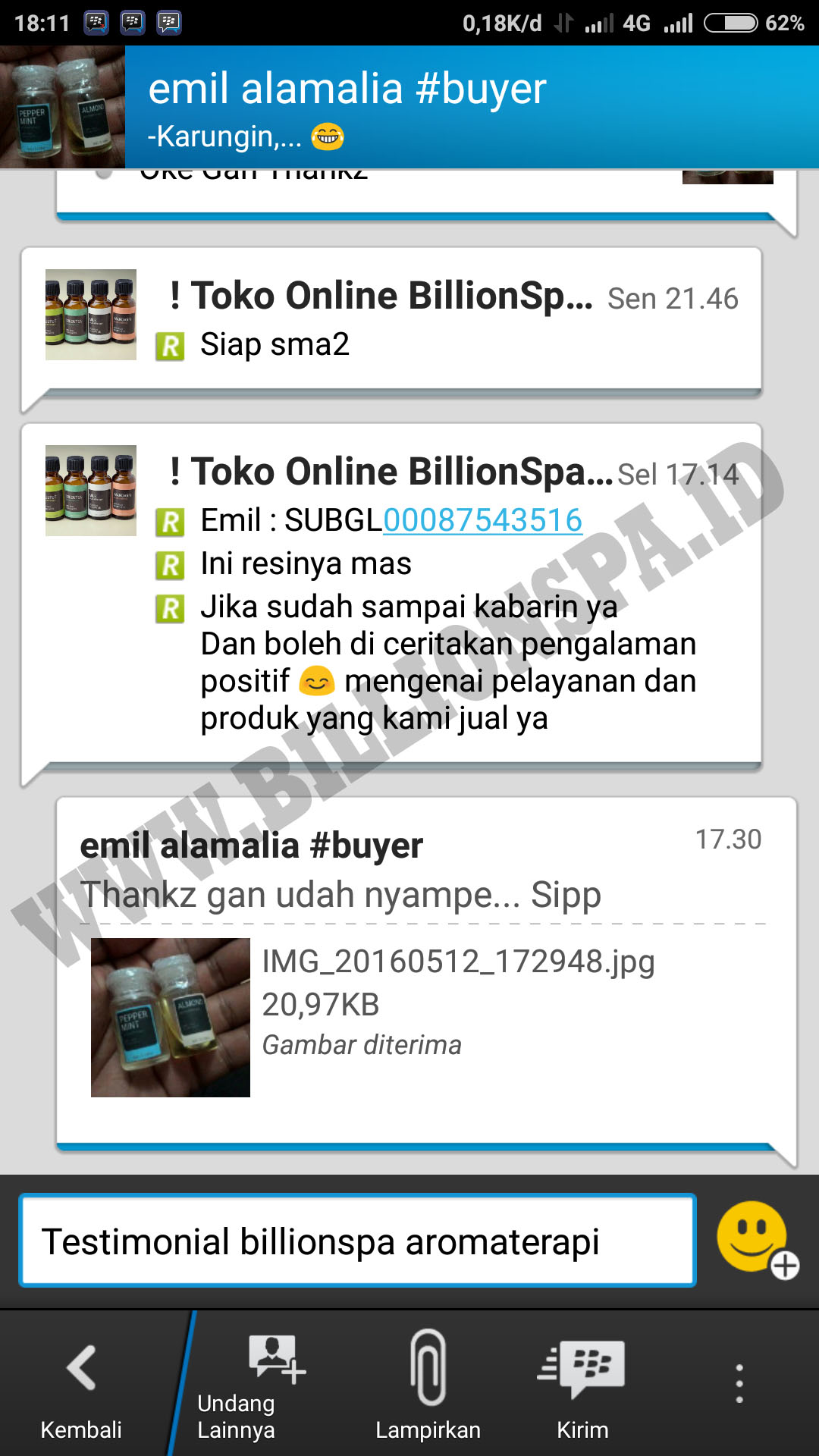The height and width of the screenshot is (1456, 819).
Task: Tap the tracking number link 00087543516
Action: coord(482,520)
